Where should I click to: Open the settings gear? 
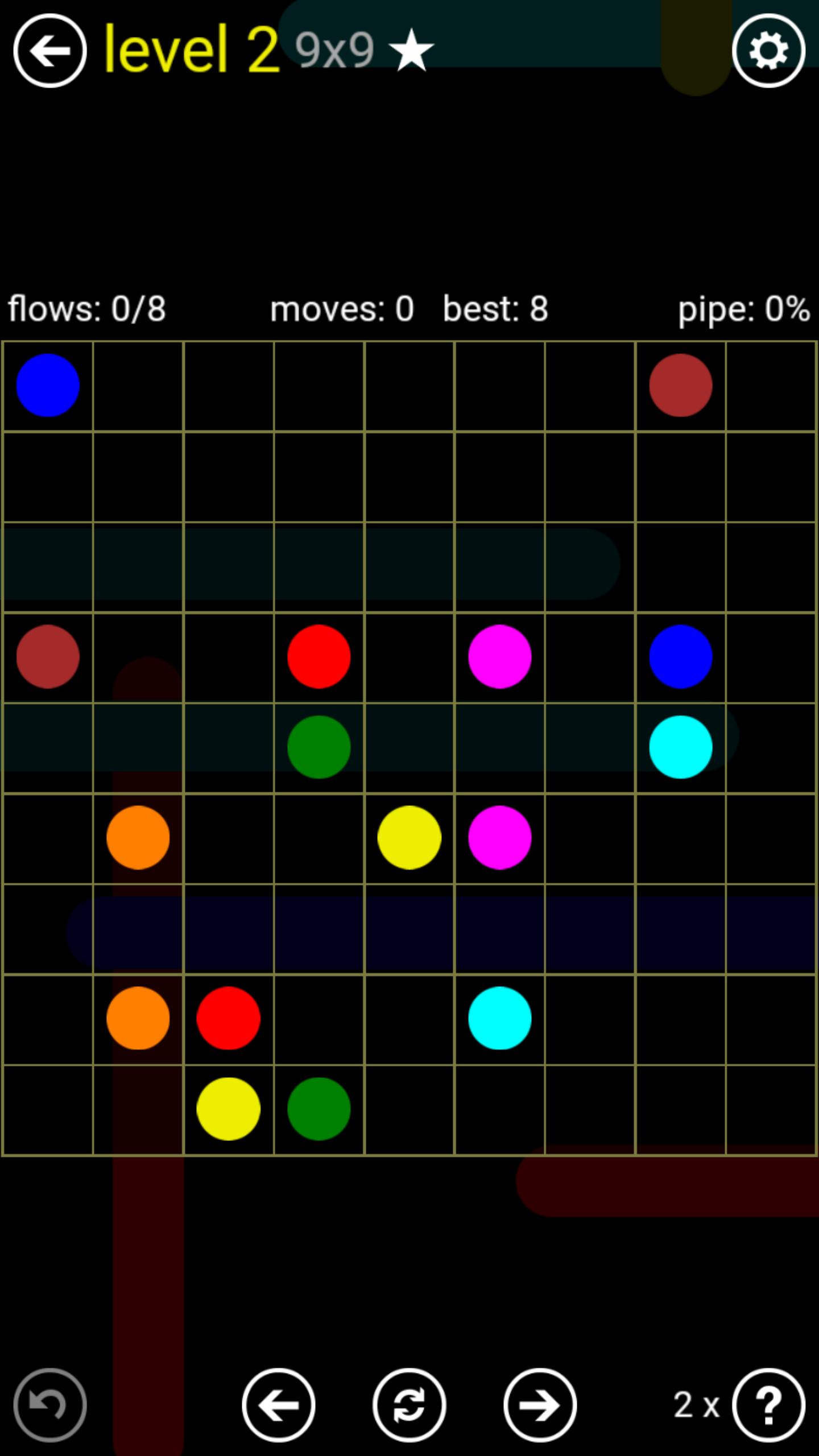click(768, 51)
